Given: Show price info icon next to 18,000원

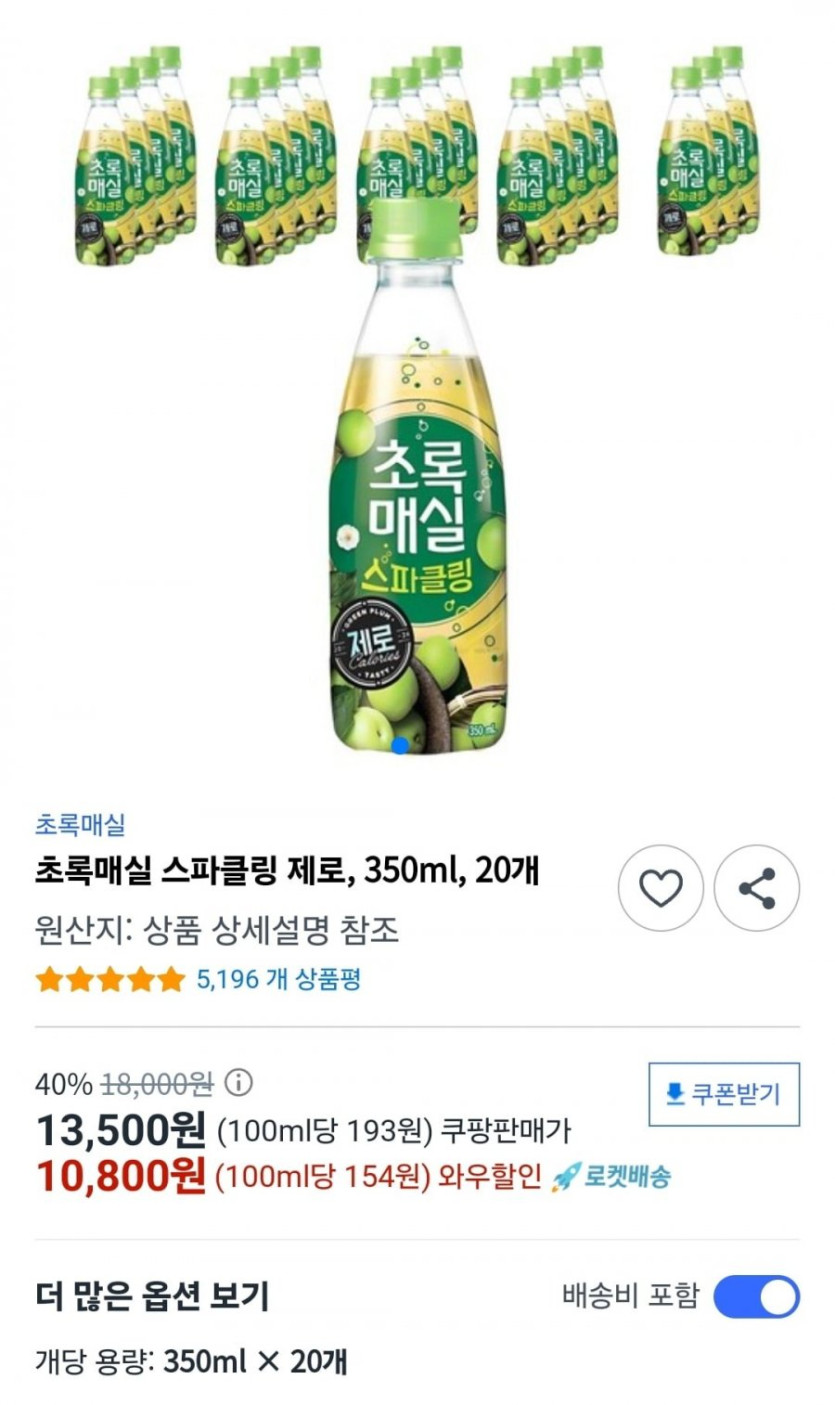Looking at the screenshot, I should [238, 1083].
